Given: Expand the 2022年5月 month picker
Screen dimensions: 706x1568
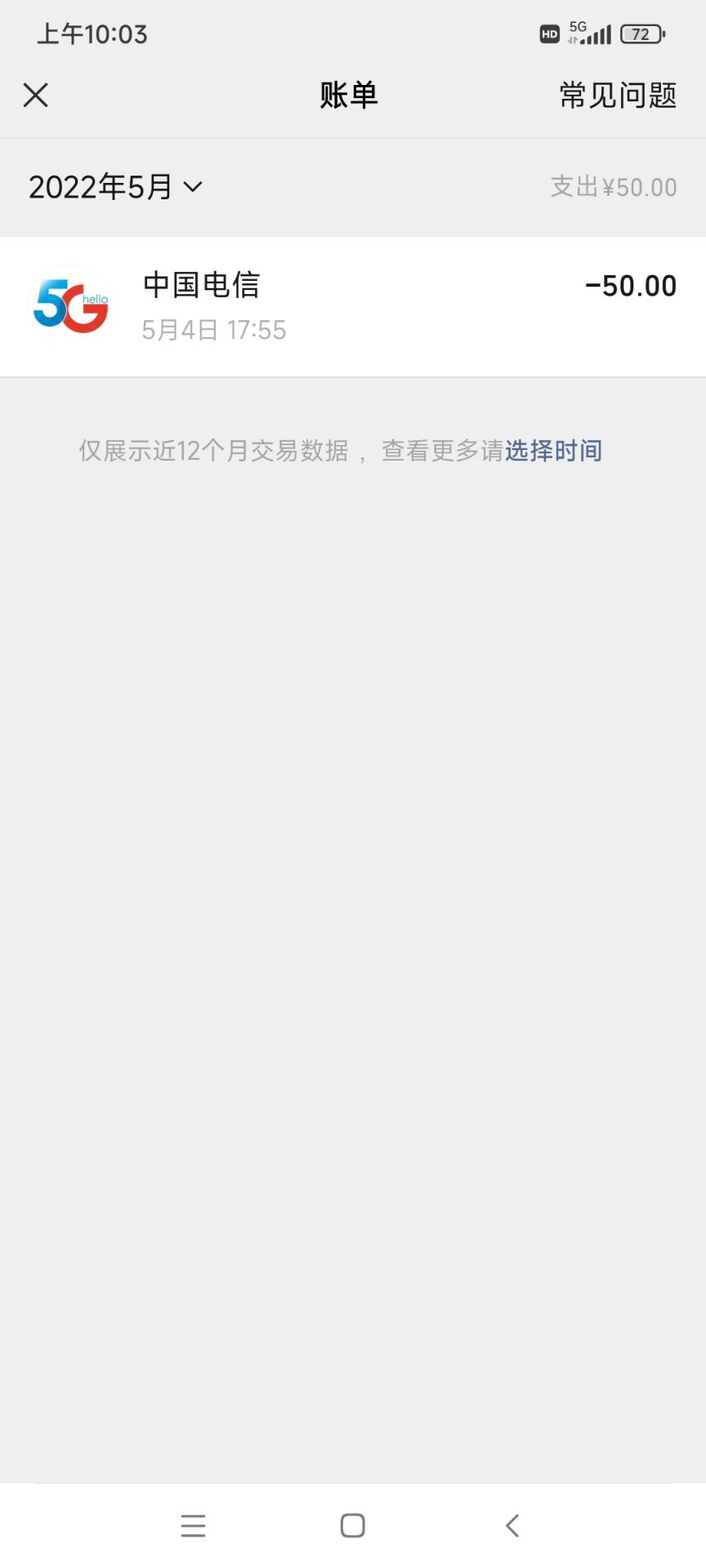Looking at the screenshot, I should tap(115, 187).
